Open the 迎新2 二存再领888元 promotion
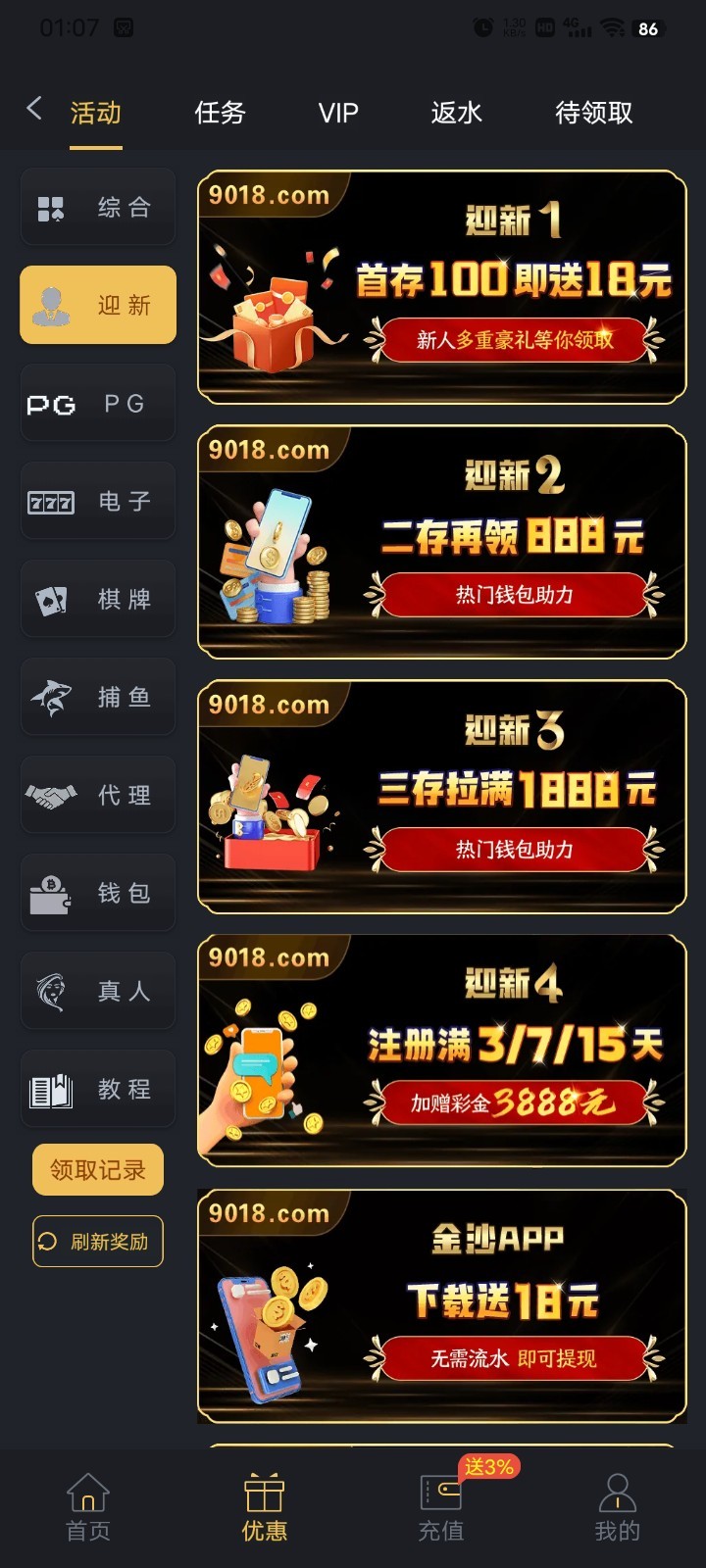 [442, 542]
